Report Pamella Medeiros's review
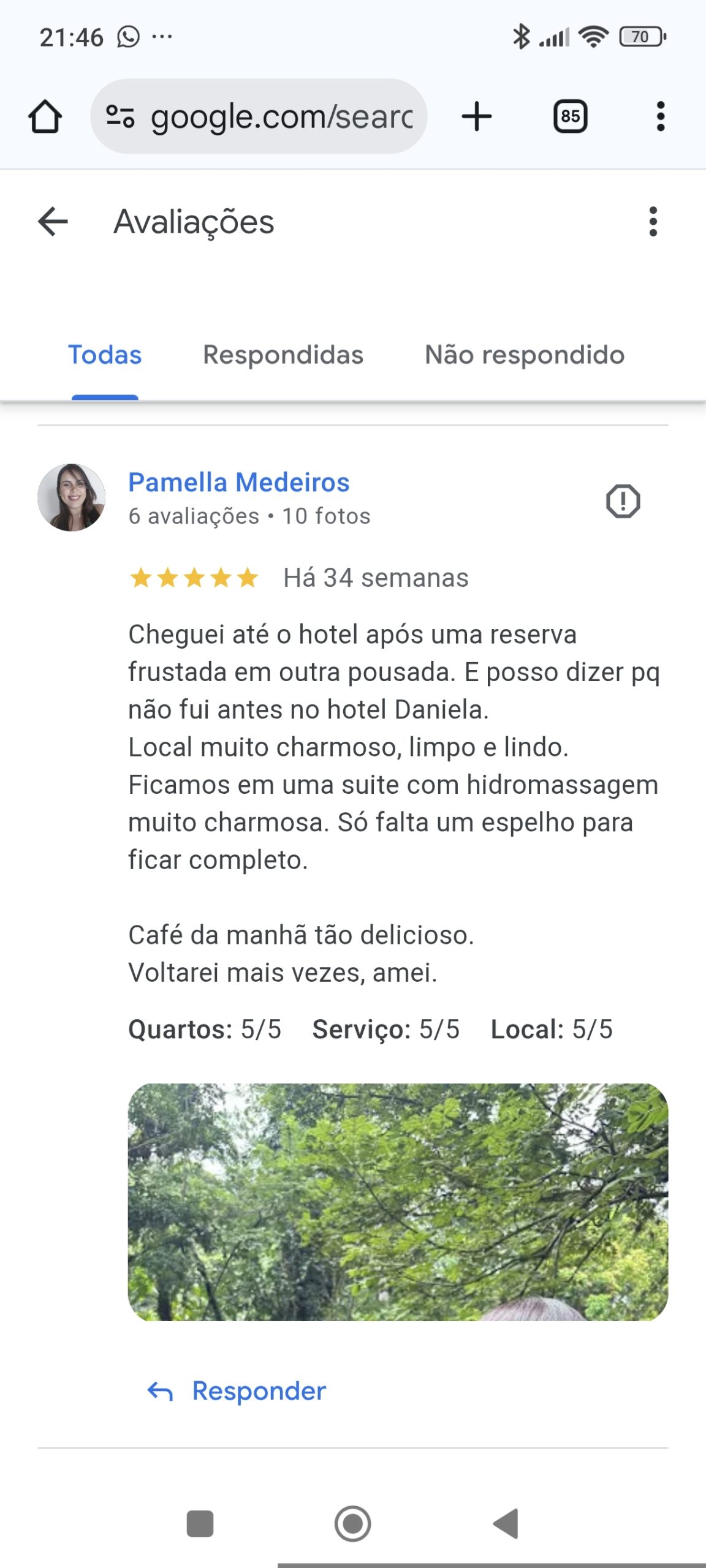 click(623, 501)
